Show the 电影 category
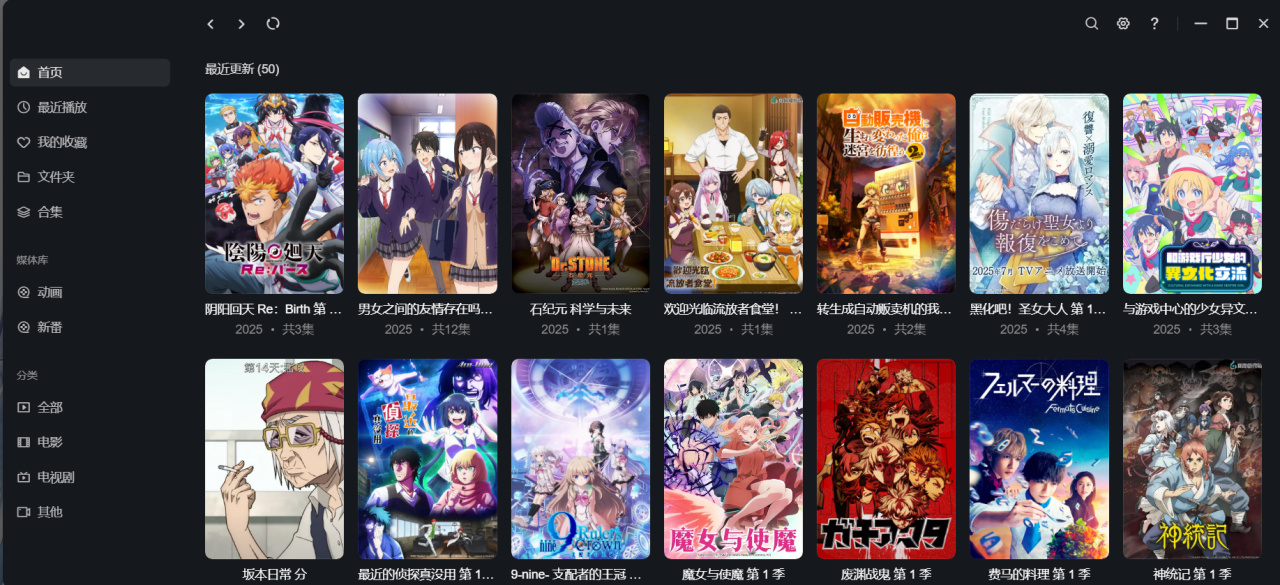 tap(50, 442)
